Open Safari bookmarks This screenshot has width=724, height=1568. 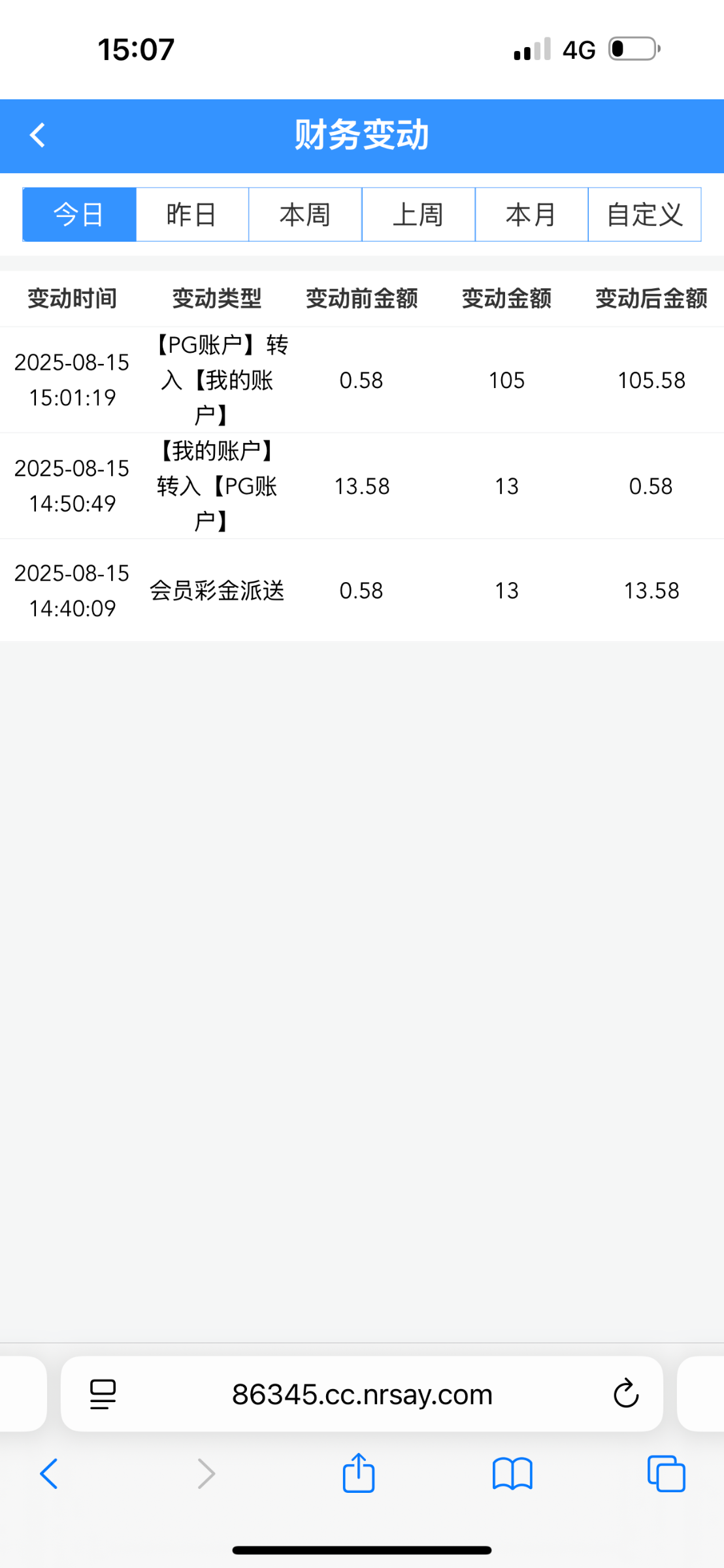tap(514, 1473)
